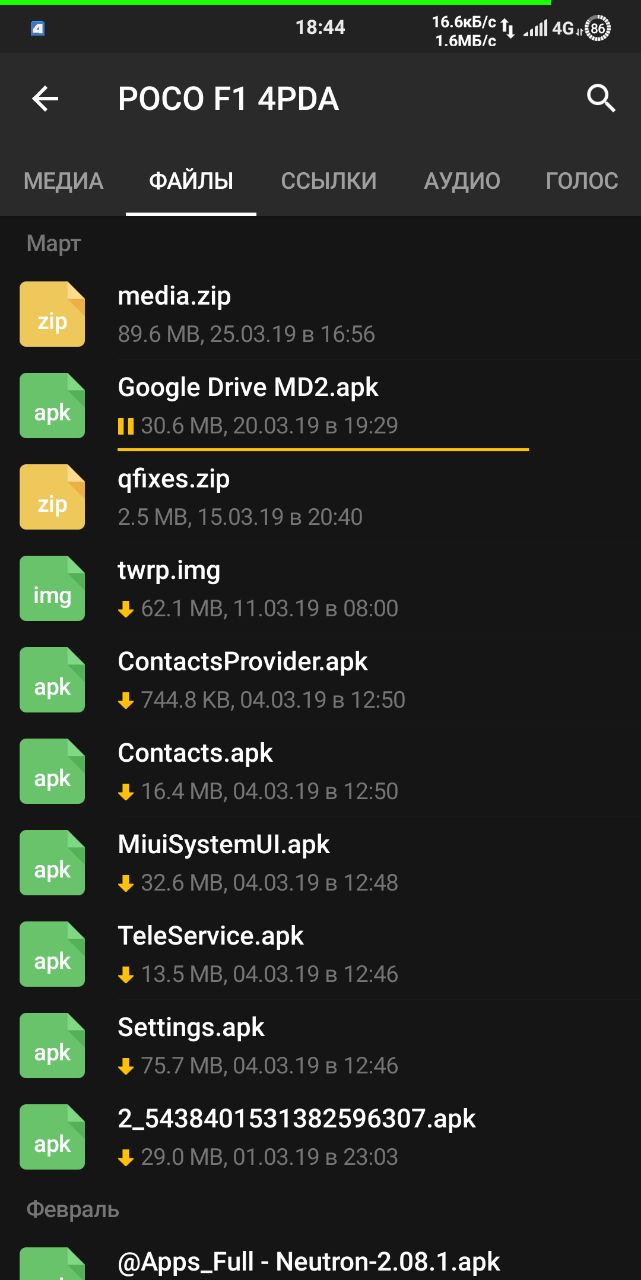Switch to the МЕДИА tab
641x1280 pixels.
coord(63,181)
